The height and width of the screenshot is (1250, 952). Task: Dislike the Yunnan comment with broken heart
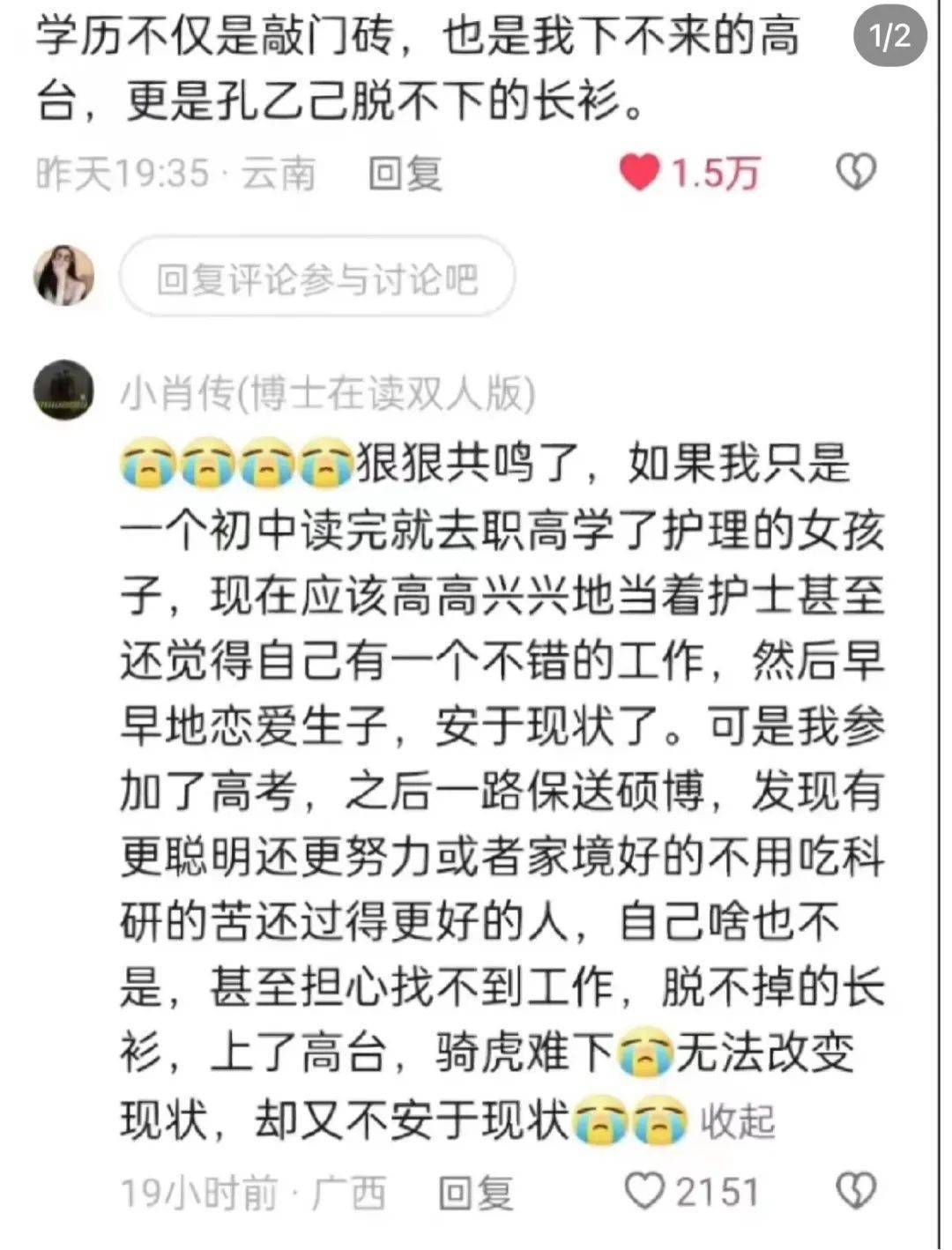[855, 173]
